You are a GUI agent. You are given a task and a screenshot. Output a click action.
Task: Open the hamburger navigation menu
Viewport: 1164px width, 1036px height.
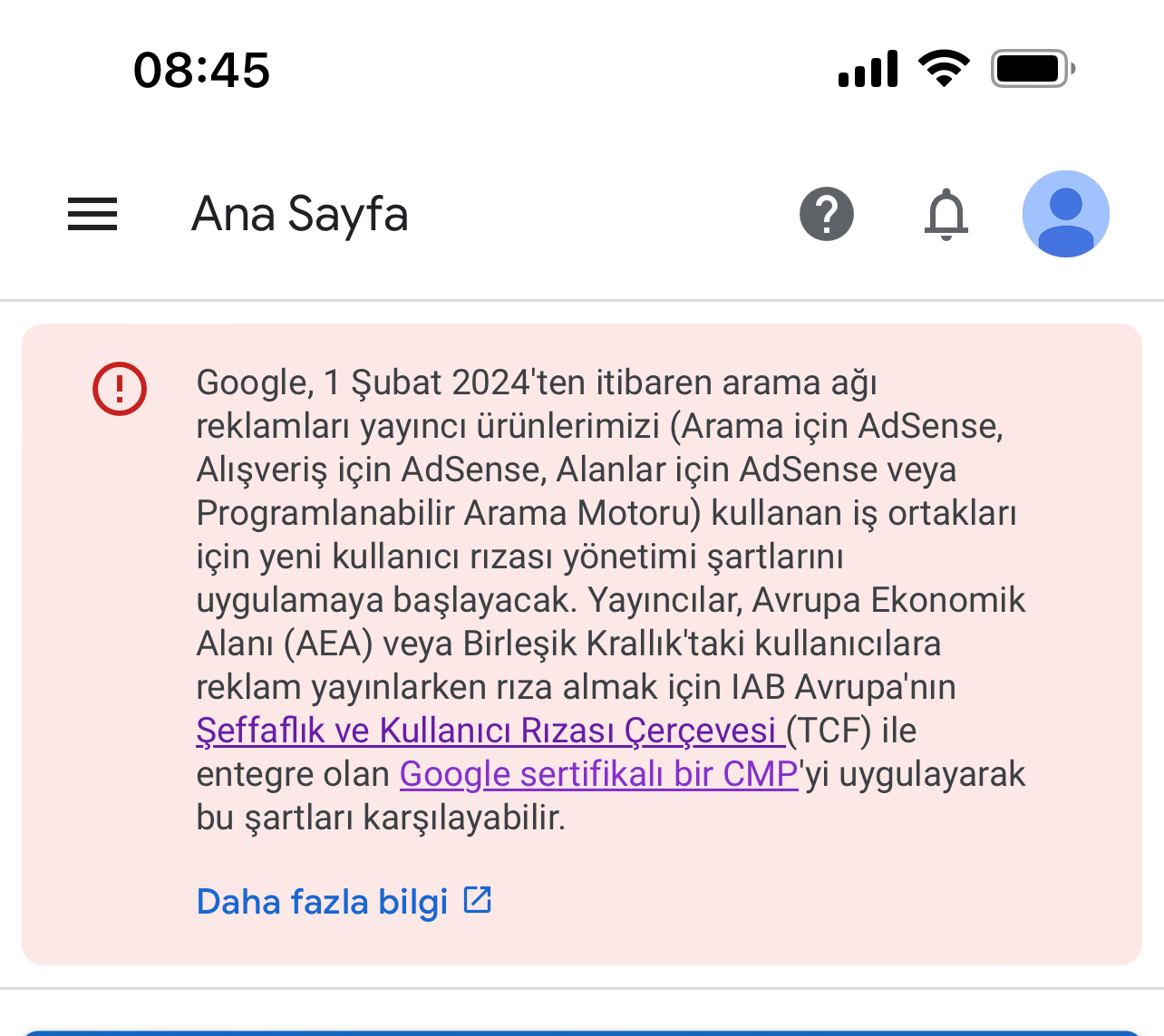pos(92,215)
